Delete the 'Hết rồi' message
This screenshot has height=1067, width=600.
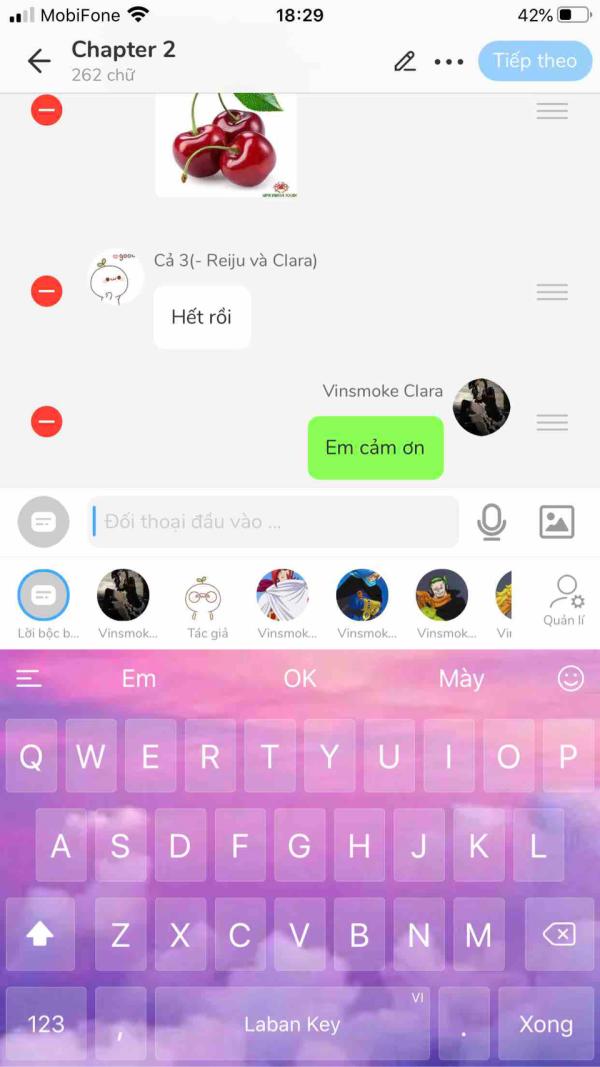point(46,291)
